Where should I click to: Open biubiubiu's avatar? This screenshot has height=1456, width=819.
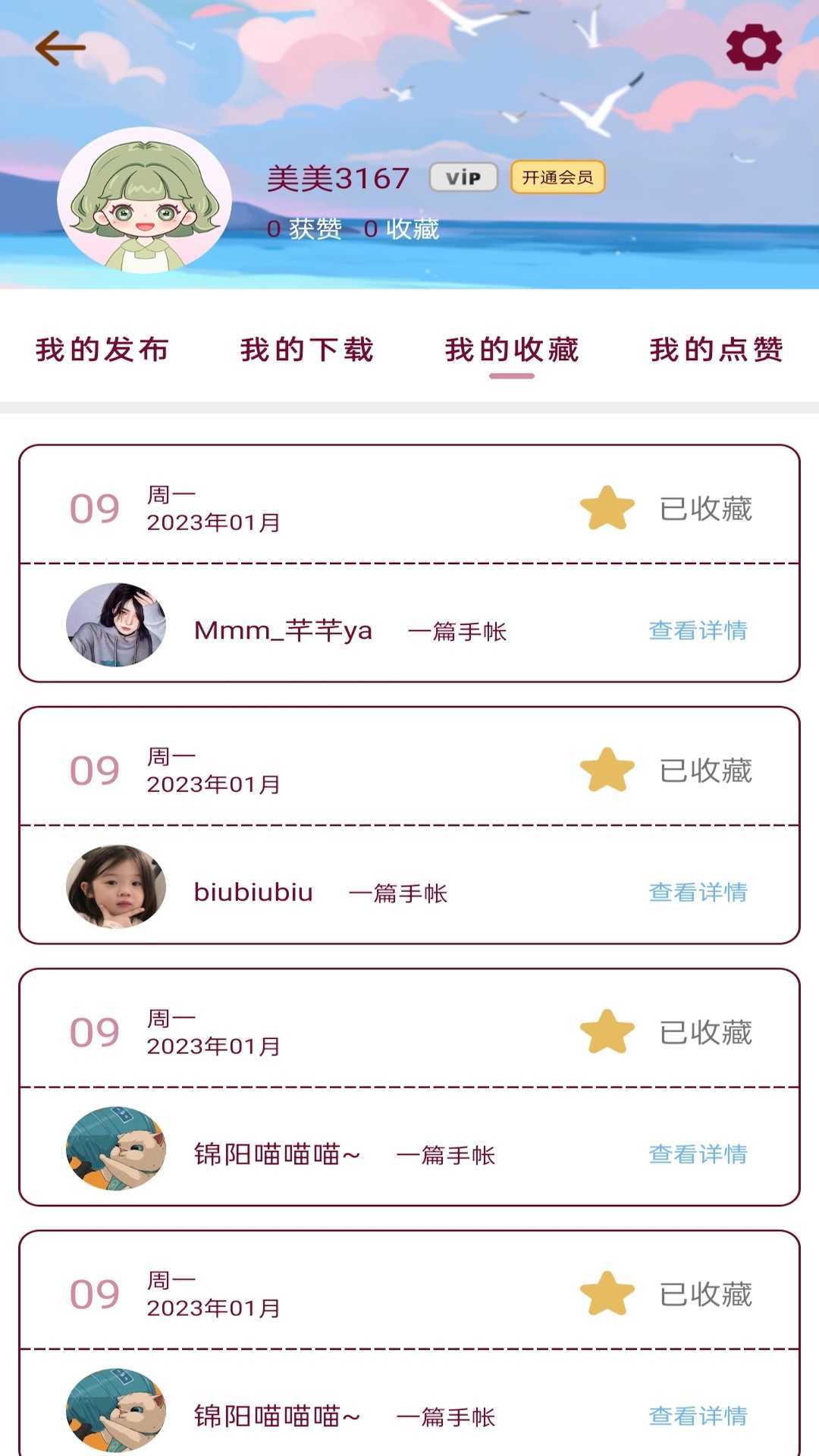(116, 886)
